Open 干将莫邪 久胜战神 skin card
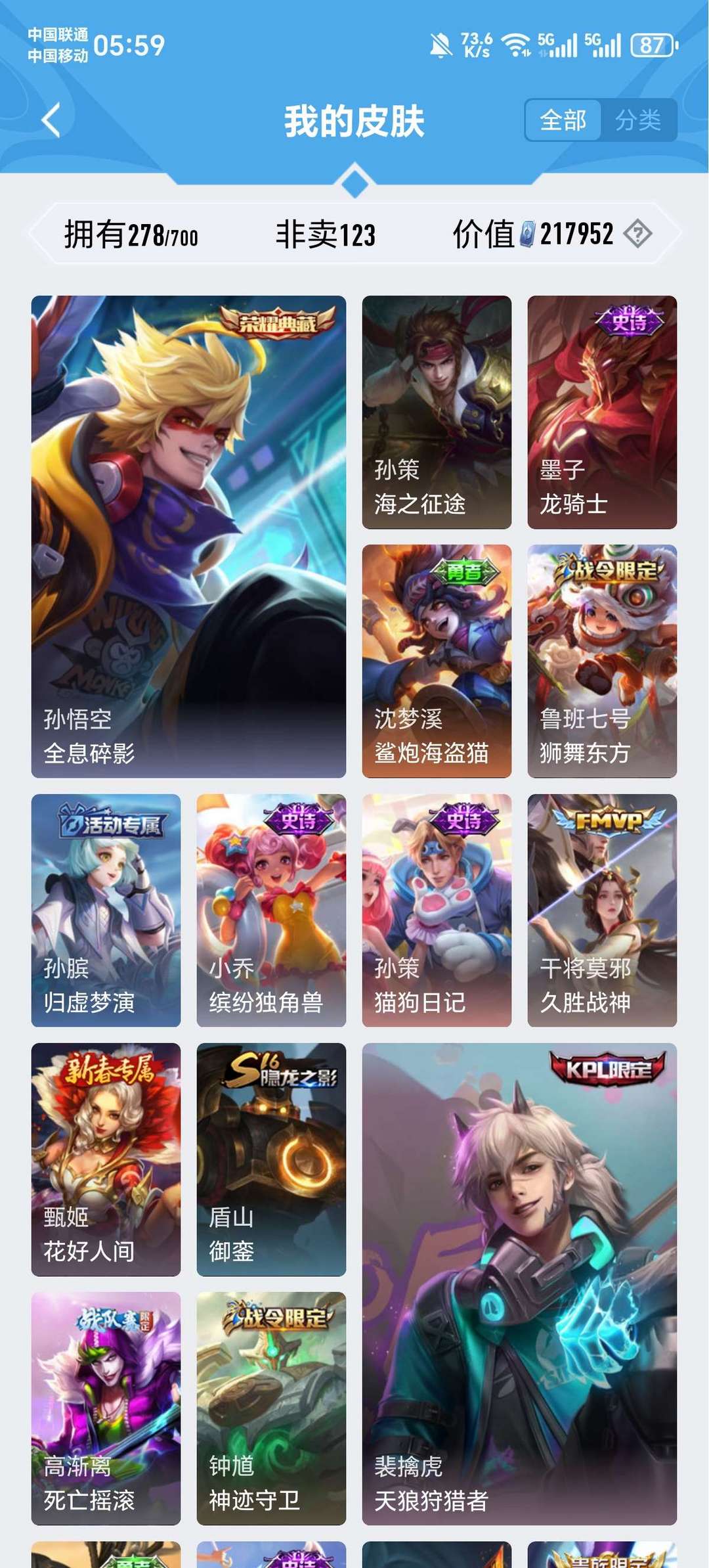 (x=602, y=910)
